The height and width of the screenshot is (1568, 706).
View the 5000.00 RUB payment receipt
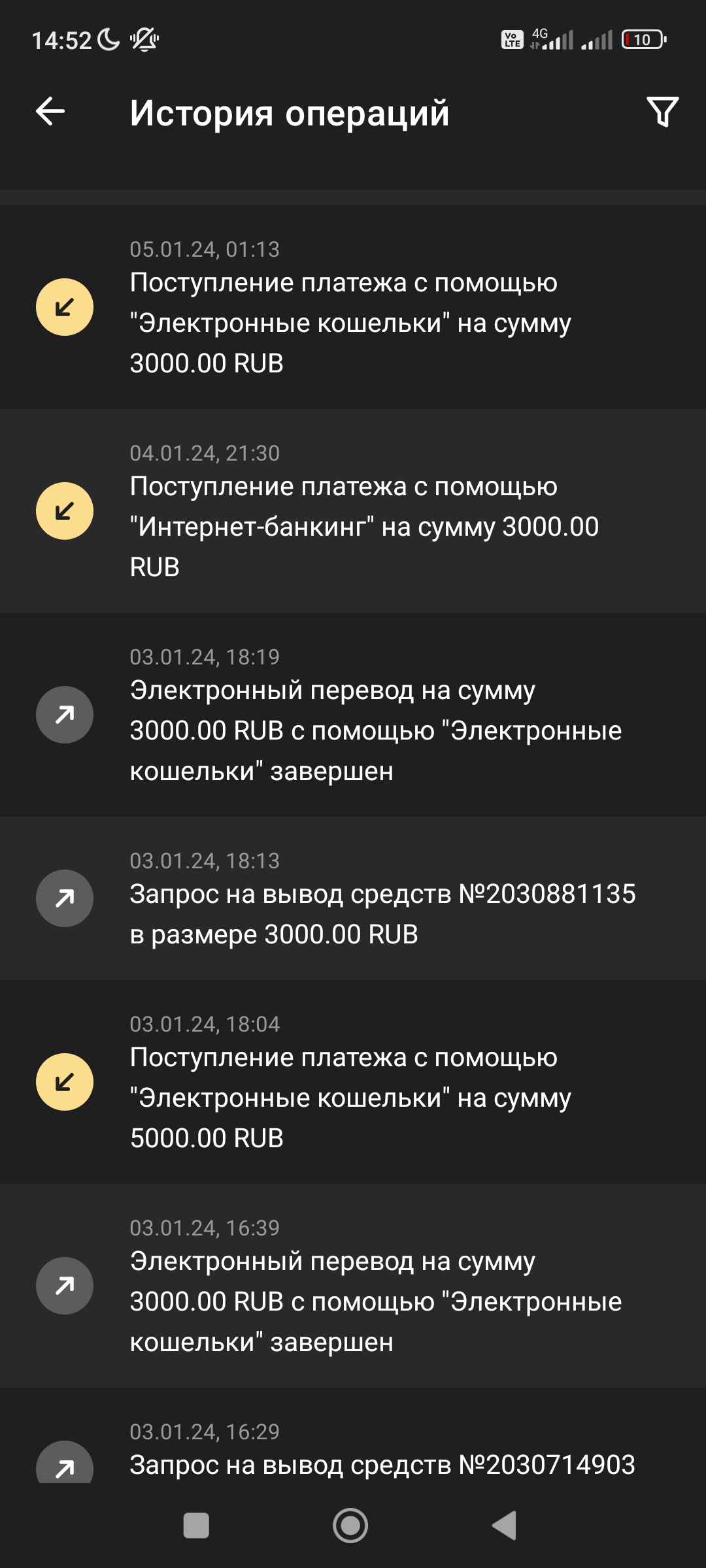(x=353, y=1082)
